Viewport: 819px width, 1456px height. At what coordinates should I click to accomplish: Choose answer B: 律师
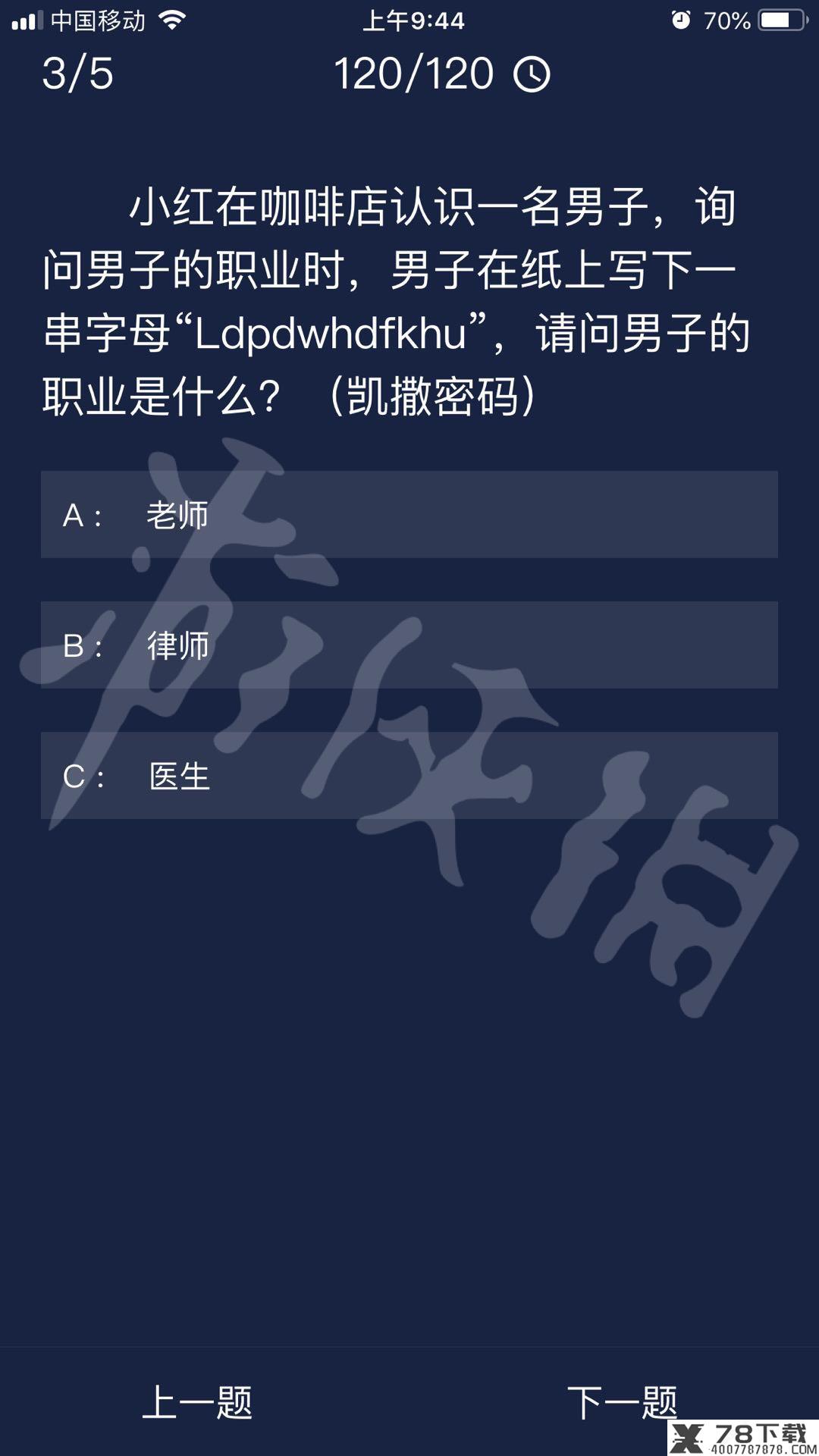pos(409,645)
